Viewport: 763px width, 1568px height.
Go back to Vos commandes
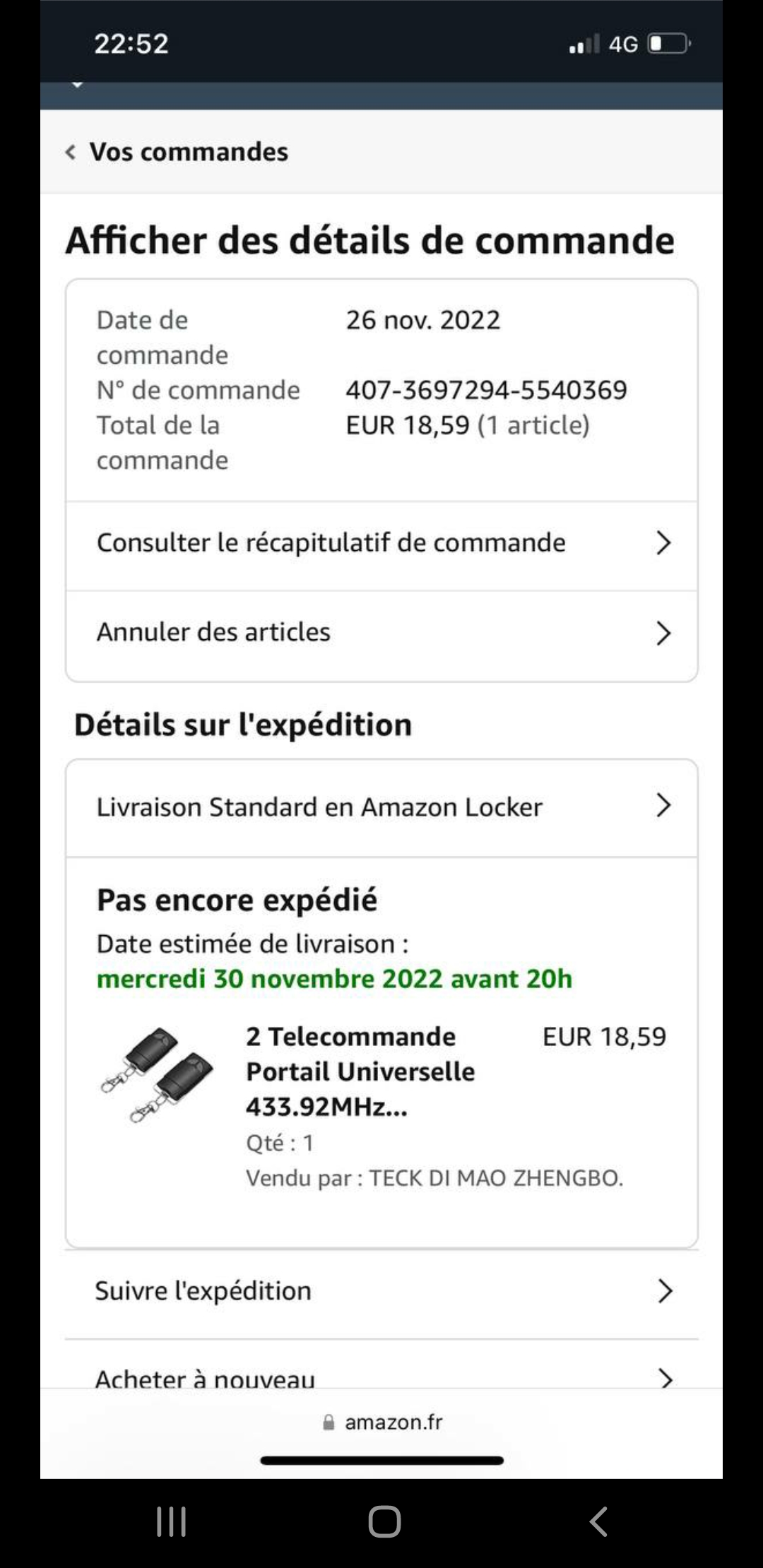[x=177, y=152]
